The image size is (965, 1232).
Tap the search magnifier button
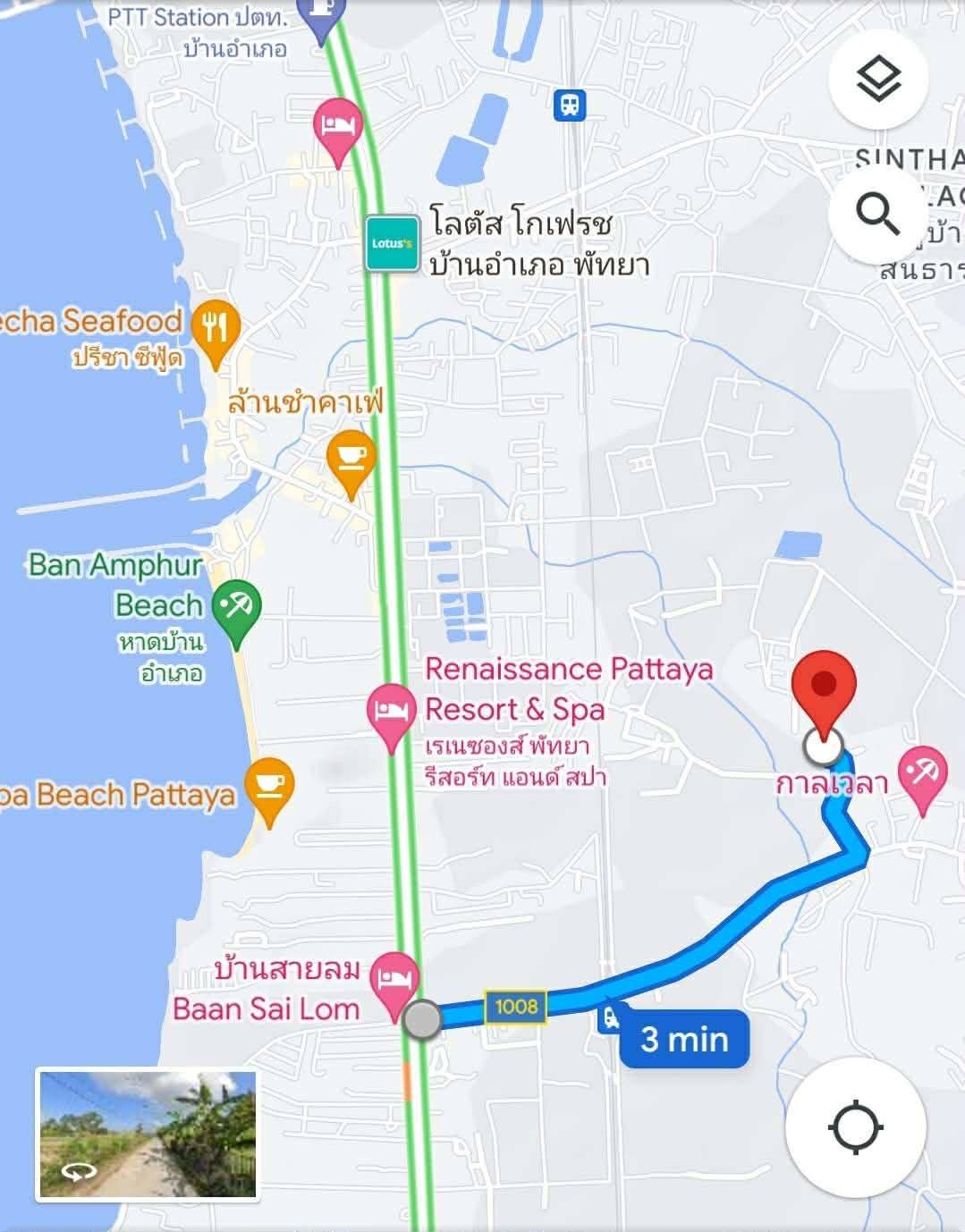coord(877,214)
